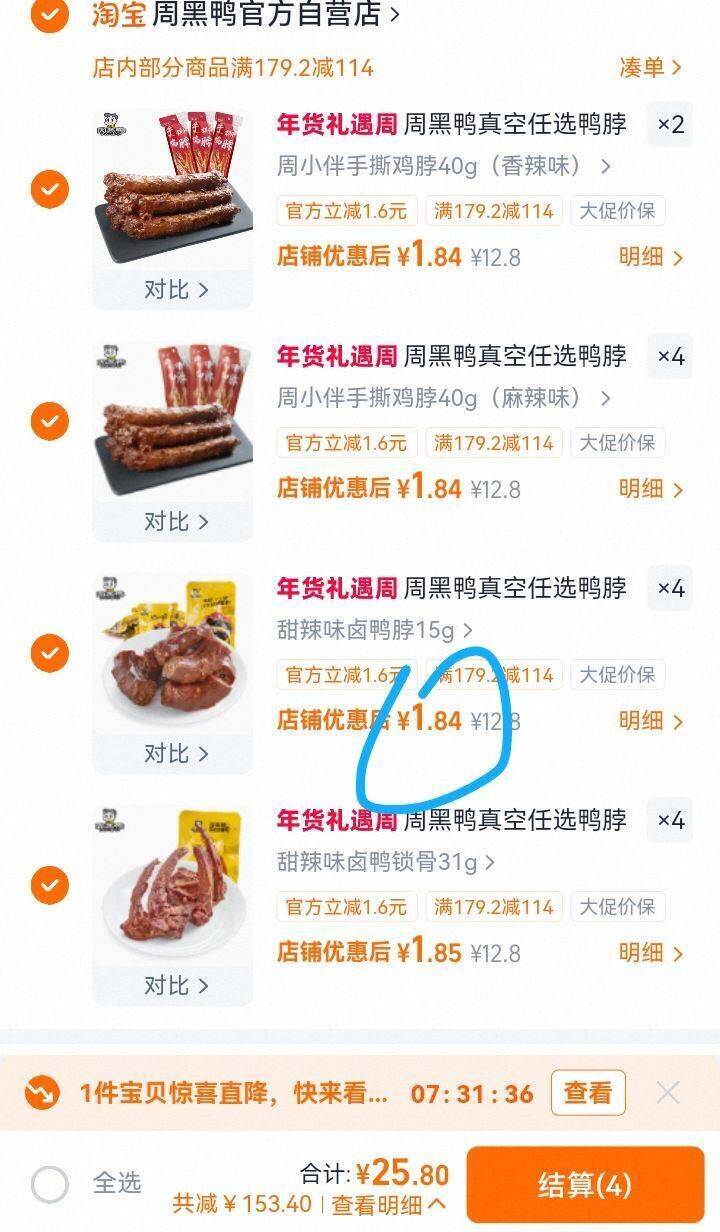The image size is (720, 1232).
Task: Deselect the 麻辣味 手撕鸡脖 item
Action: [50, 421]
